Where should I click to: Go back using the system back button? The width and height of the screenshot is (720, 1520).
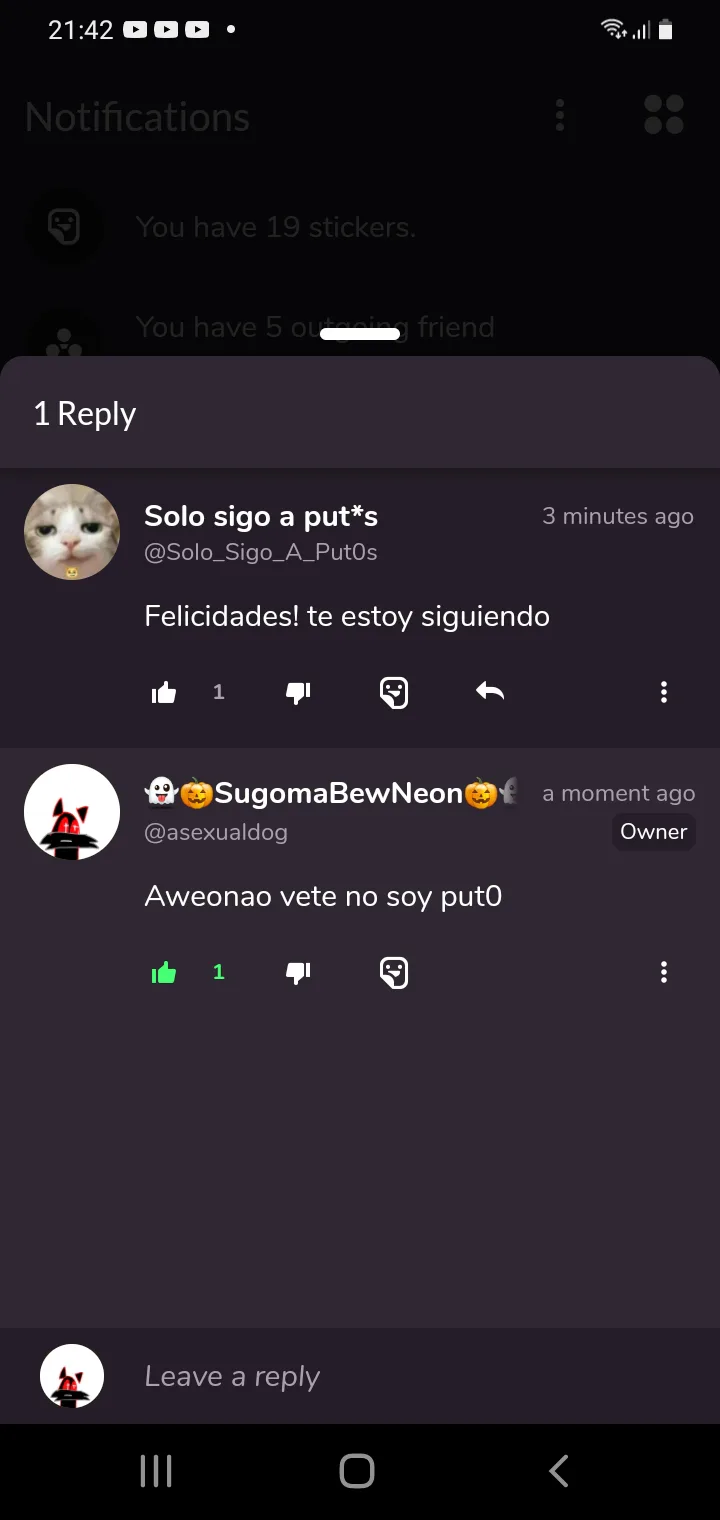pyautogui.click(x=559, y=1471)
